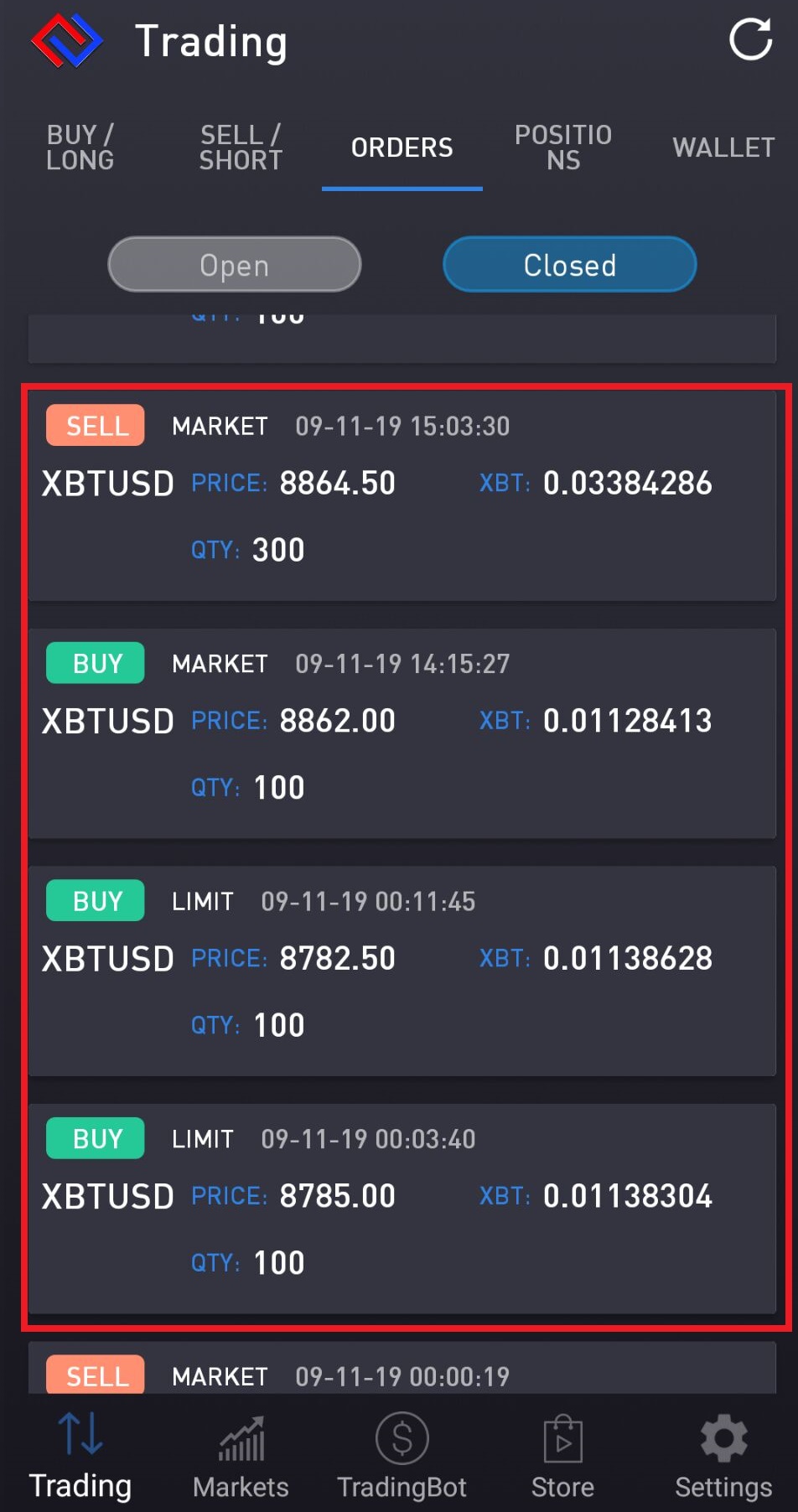Show Closed orders
Viewport: 798px width, 1512px height.
coord(570,265)
